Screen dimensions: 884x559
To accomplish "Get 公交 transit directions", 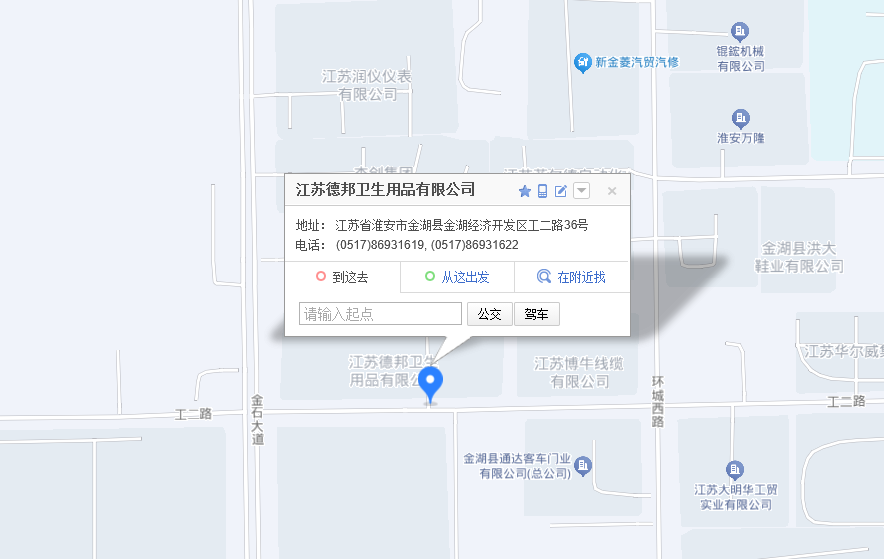I will [x=489, y=314].
